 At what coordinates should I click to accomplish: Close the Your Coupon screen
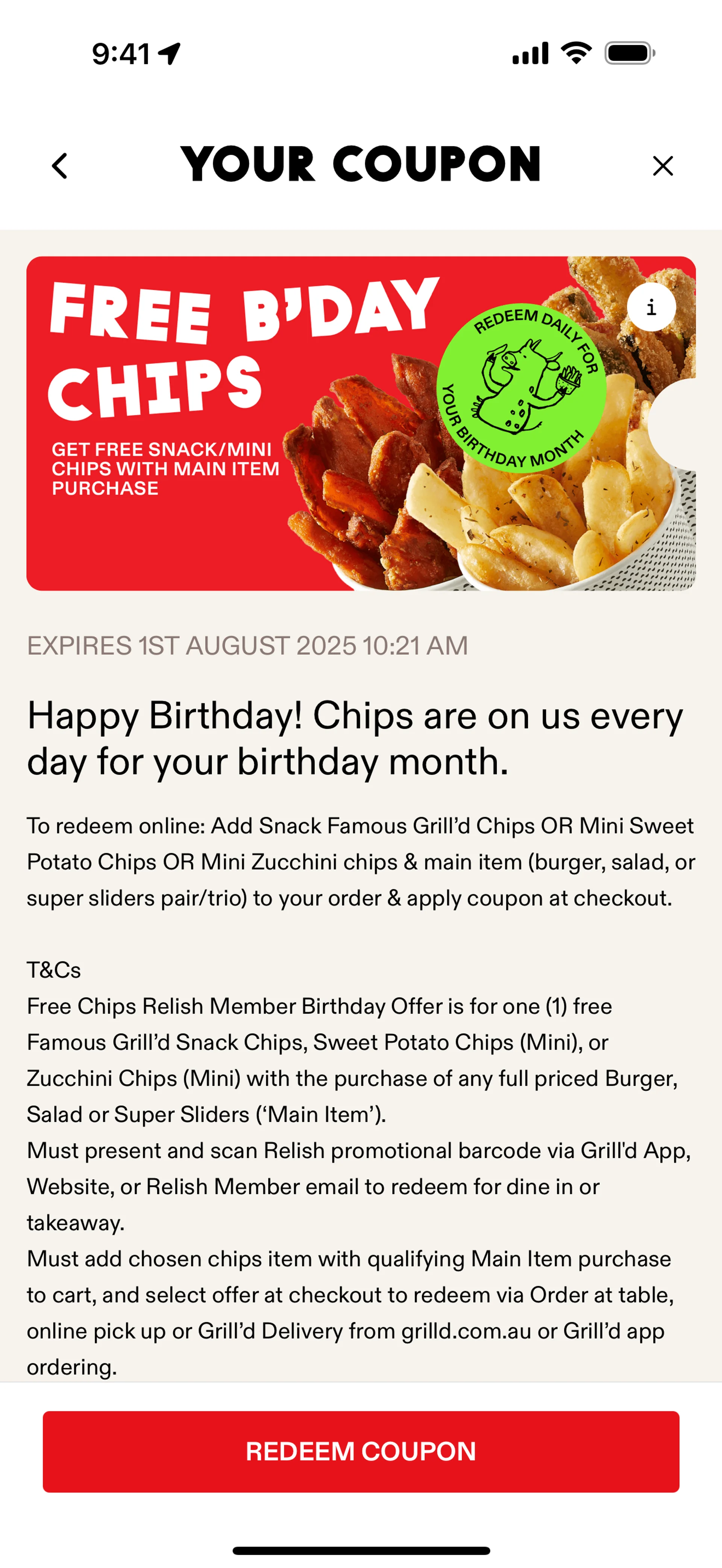[x=662, y=166]
